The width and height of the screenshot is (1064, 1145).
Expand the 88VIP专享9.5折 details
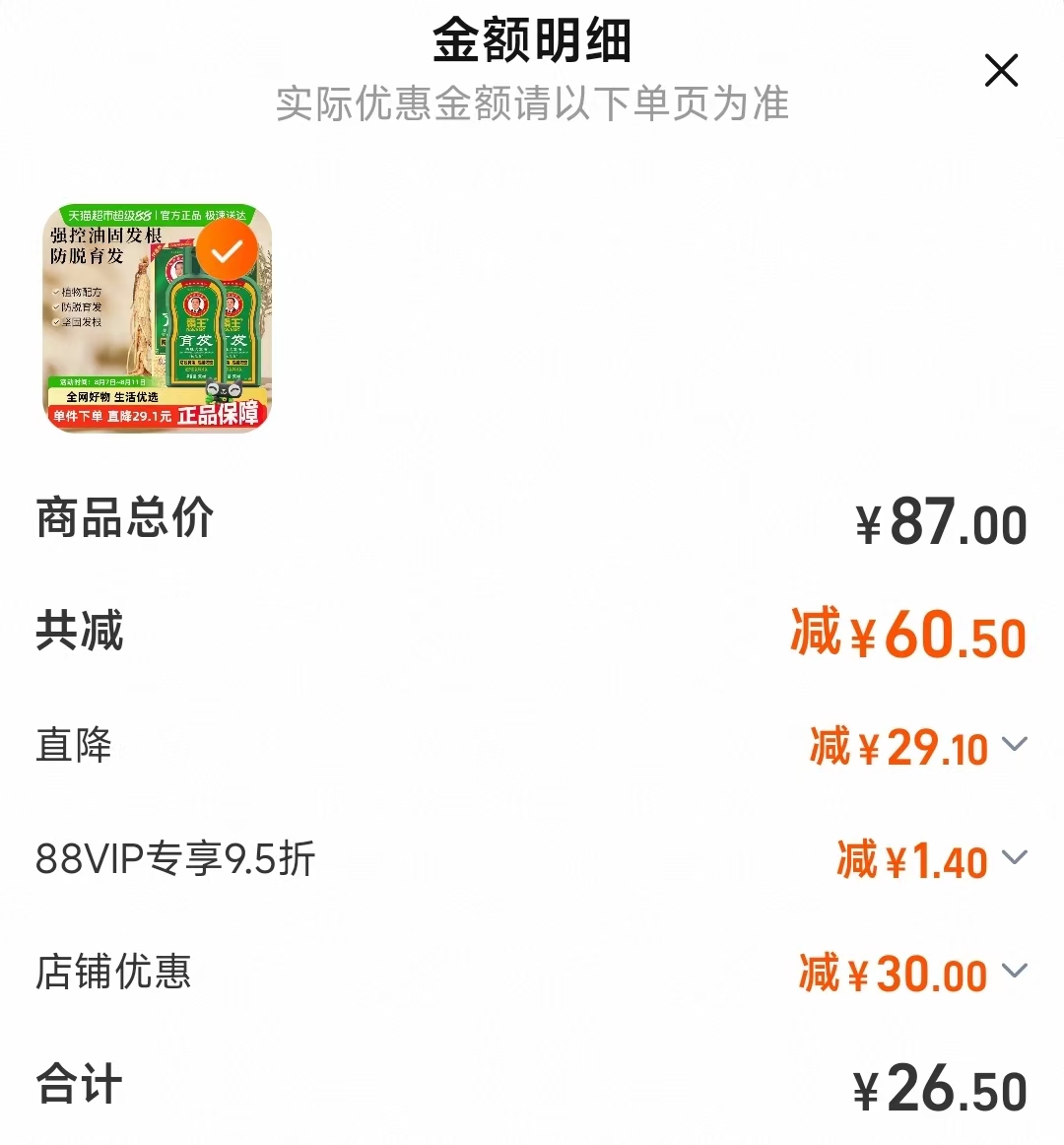1015,860
